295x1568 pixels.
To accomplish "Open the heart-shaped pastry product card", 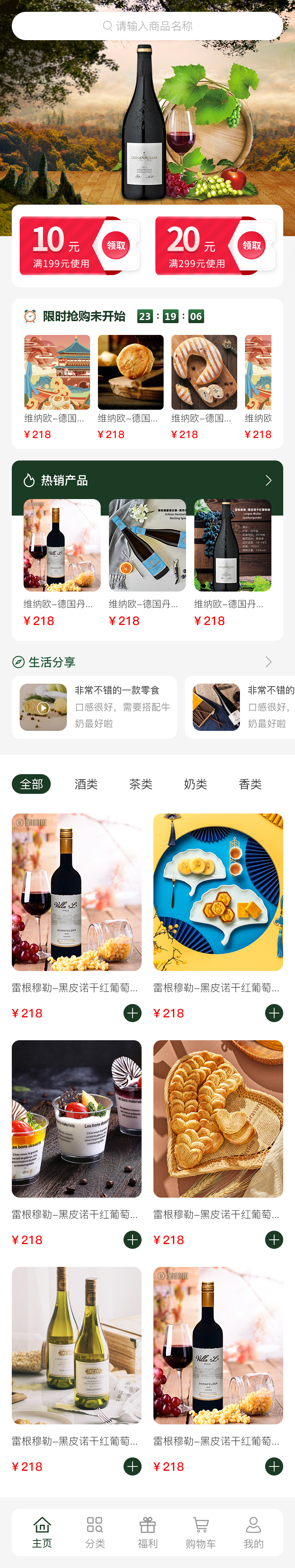I will (218, 1119).
